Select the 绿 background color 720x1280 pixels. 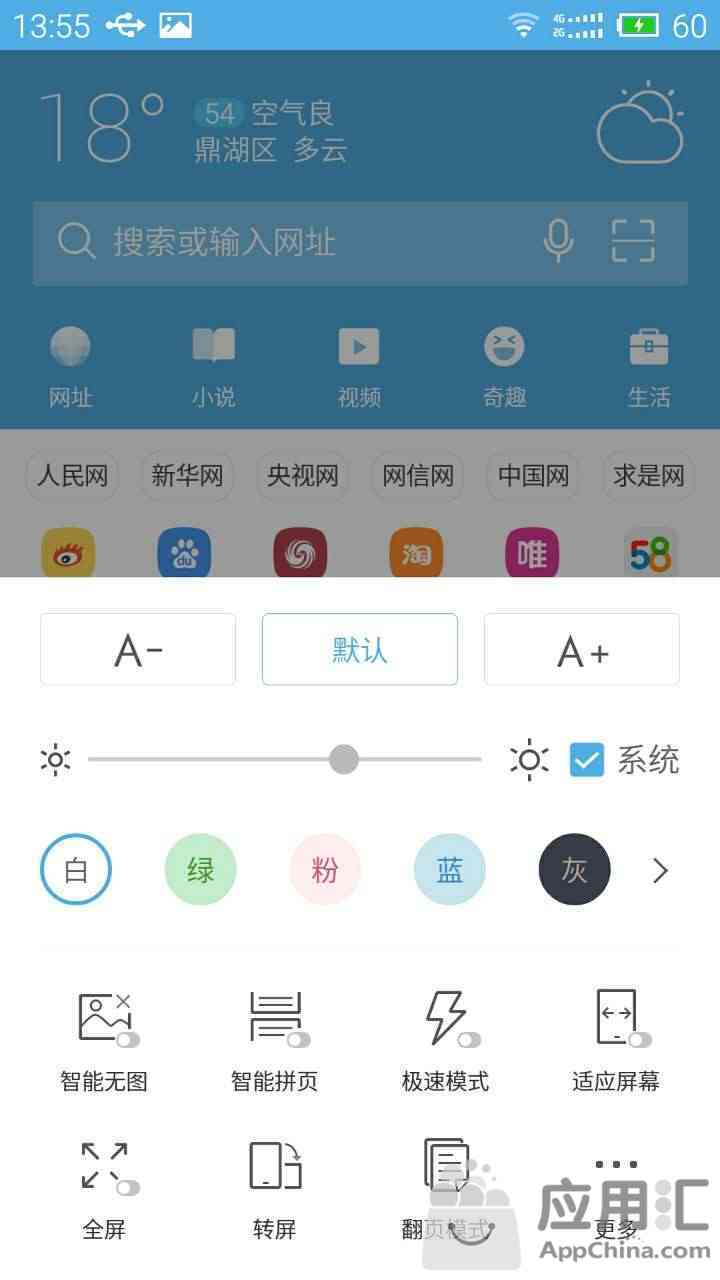coord(201,870)
